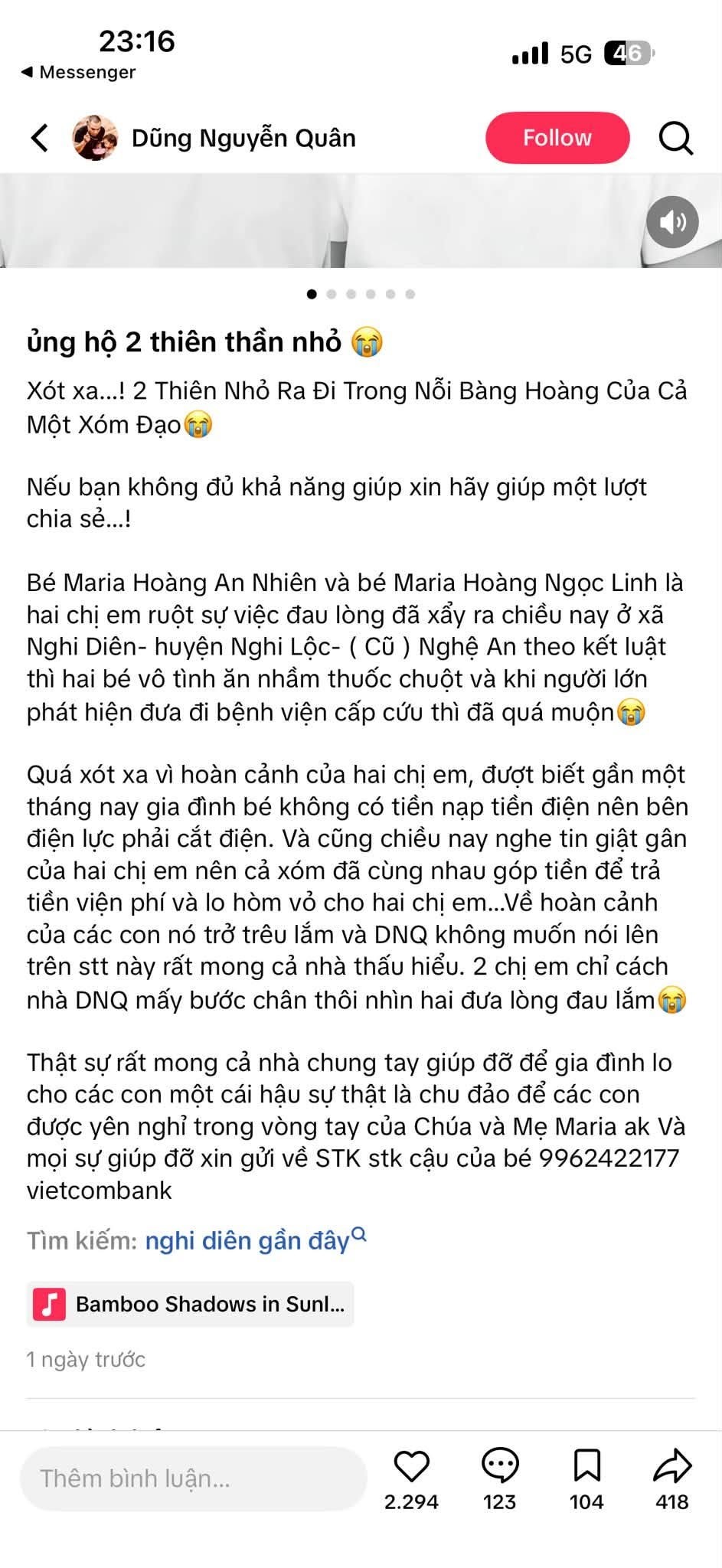Image resolution: width=722 pixels, height=1568 pixels.
Task: Follow Dũng Nguyễn Quân
Action: (x=557, y=138)
